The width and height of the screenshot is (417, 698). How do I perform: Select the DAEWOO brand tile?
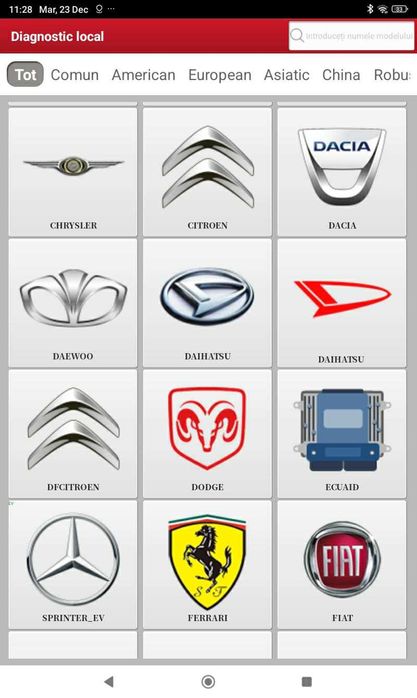point(73,303)
